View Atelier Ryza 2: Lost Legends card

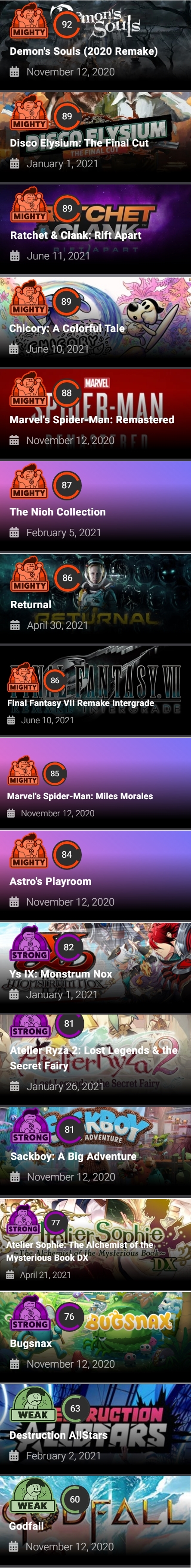pyautogui.click(x=95, y=1059)
